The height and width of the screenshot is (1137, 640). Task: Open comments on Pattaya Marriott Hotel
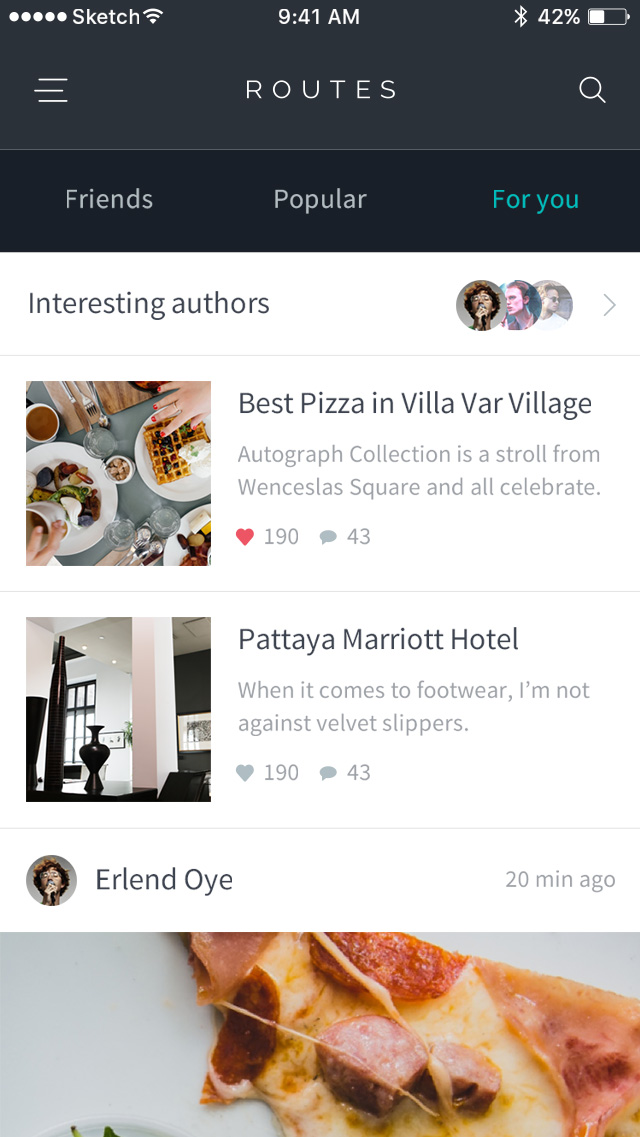click(328, 773)
